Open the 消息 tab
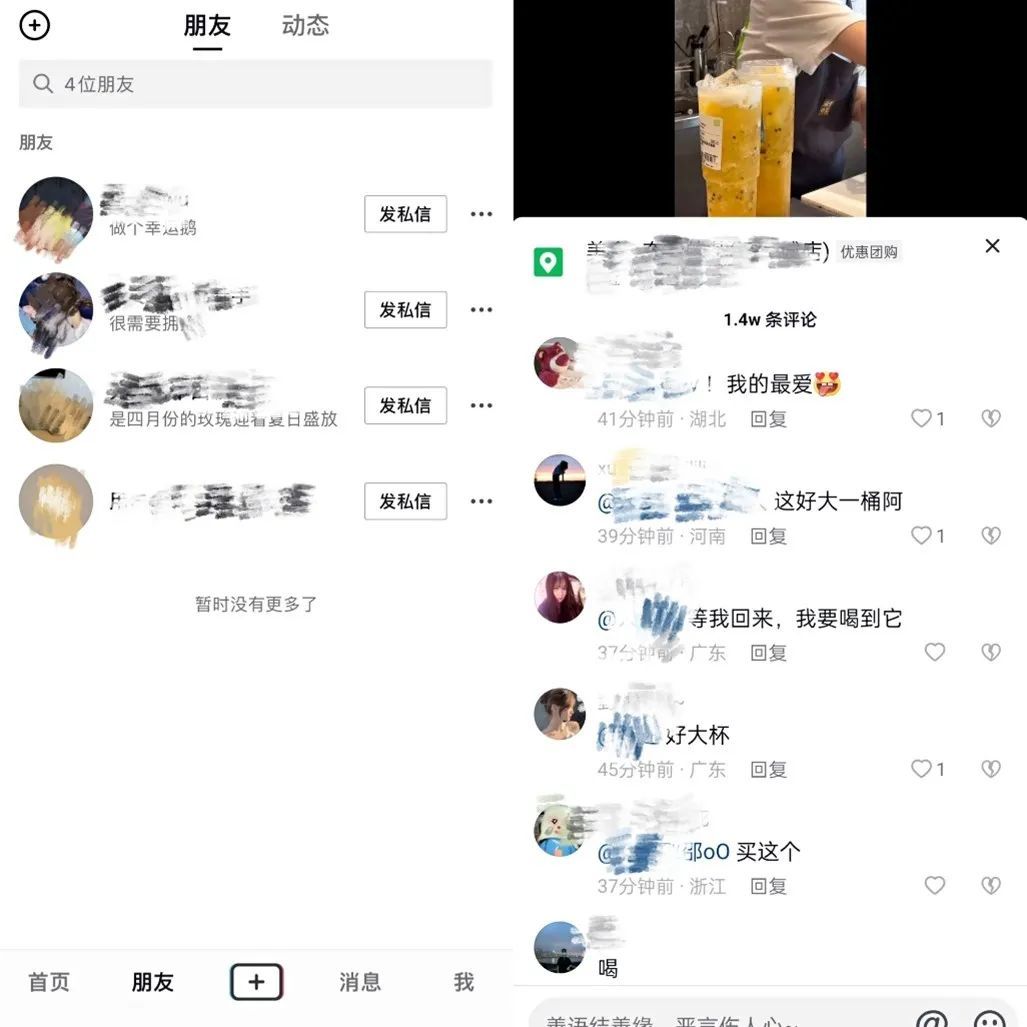The height and width of the screenshot is (1027, 1027). pyautogui.click(x=359, y=982)
